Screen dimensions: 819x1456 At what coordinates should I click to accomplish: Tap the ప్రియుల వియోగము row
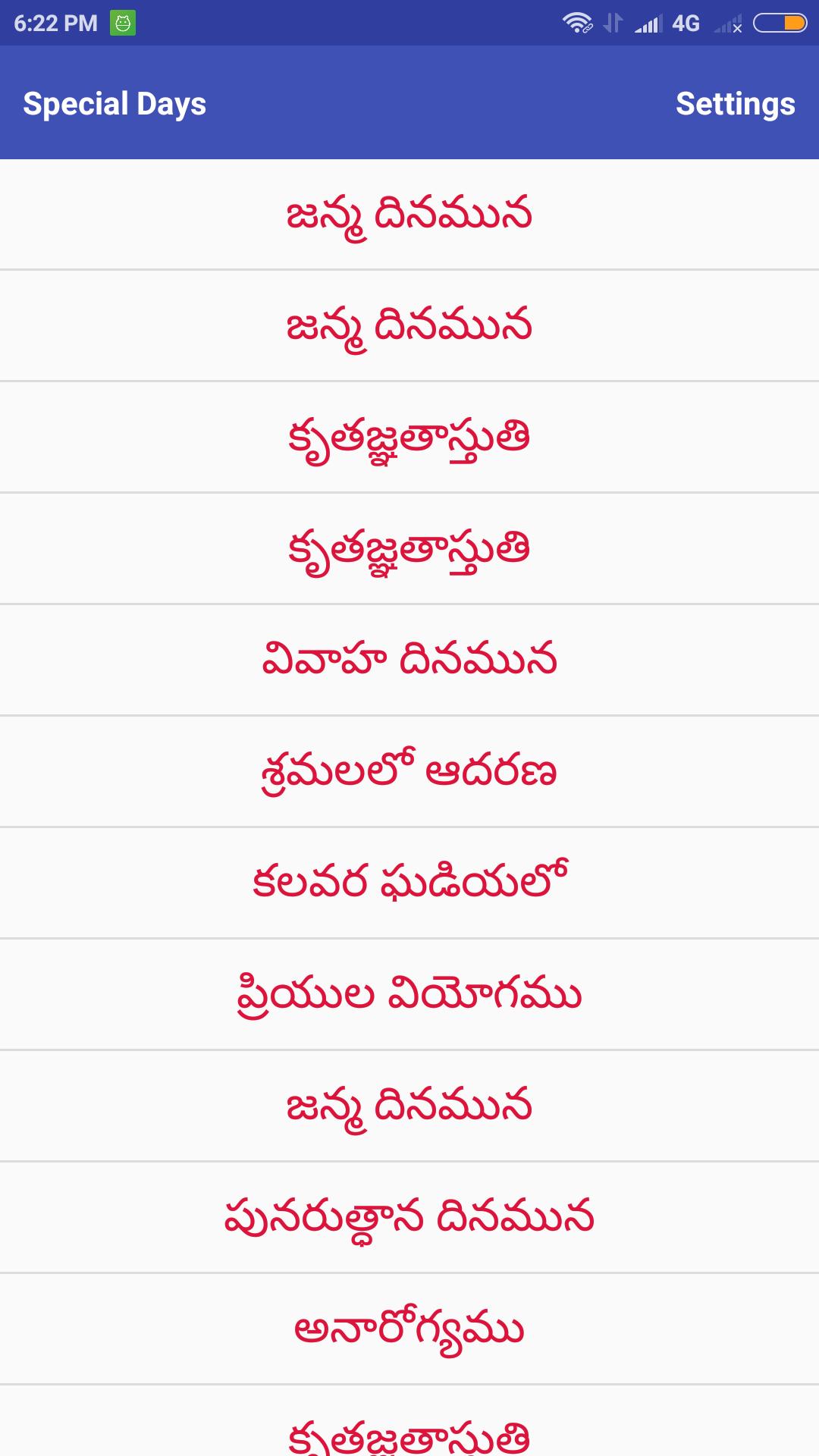tap(409, 994)
